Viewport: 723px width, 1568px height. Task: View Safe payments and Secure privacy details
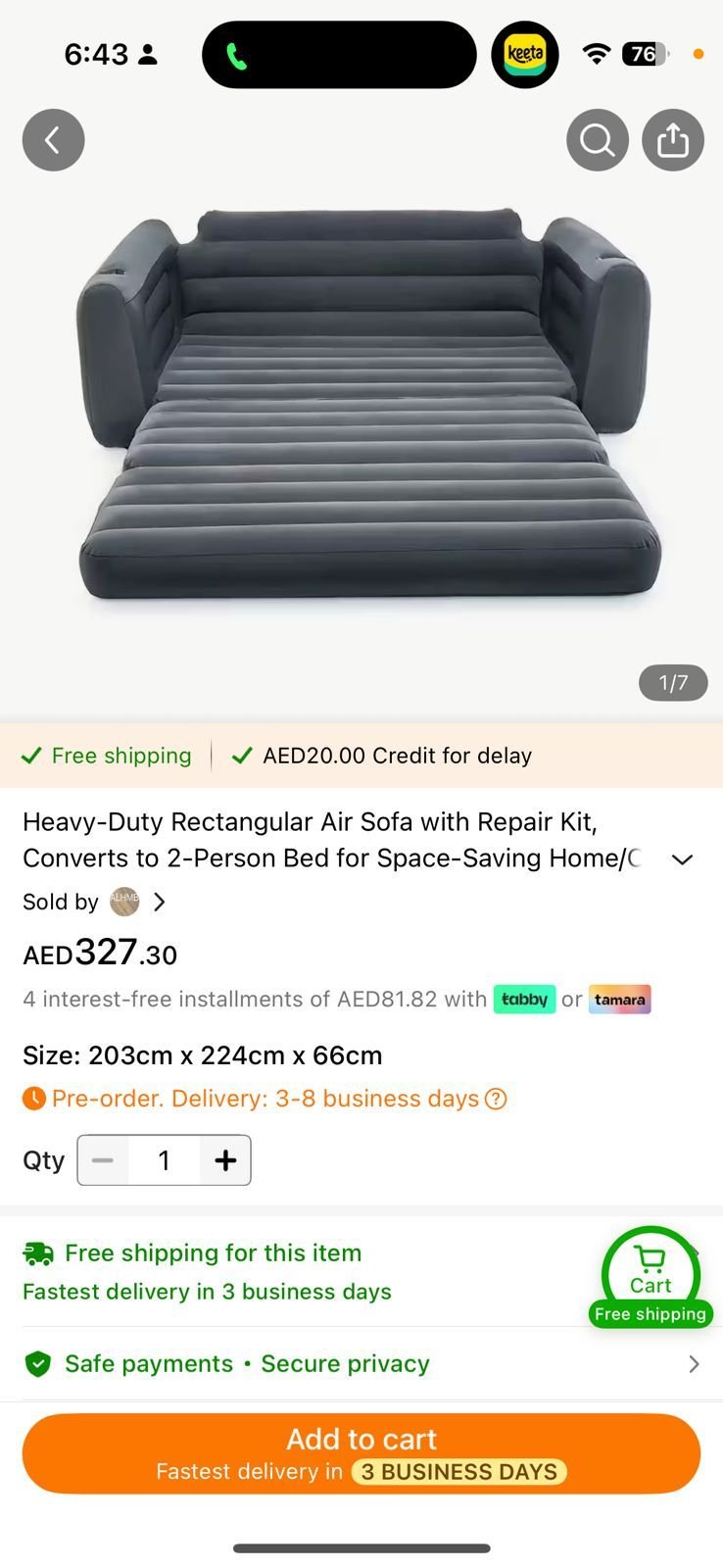(361, 1363)
